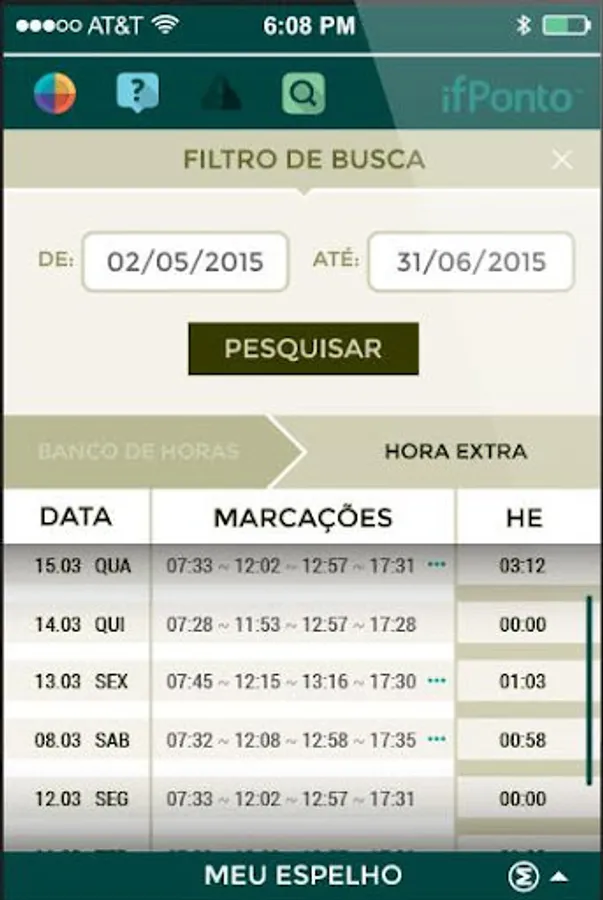Expand the Meu Espelho bottom bar arrow
603x900 pixels.
(559, 876)
